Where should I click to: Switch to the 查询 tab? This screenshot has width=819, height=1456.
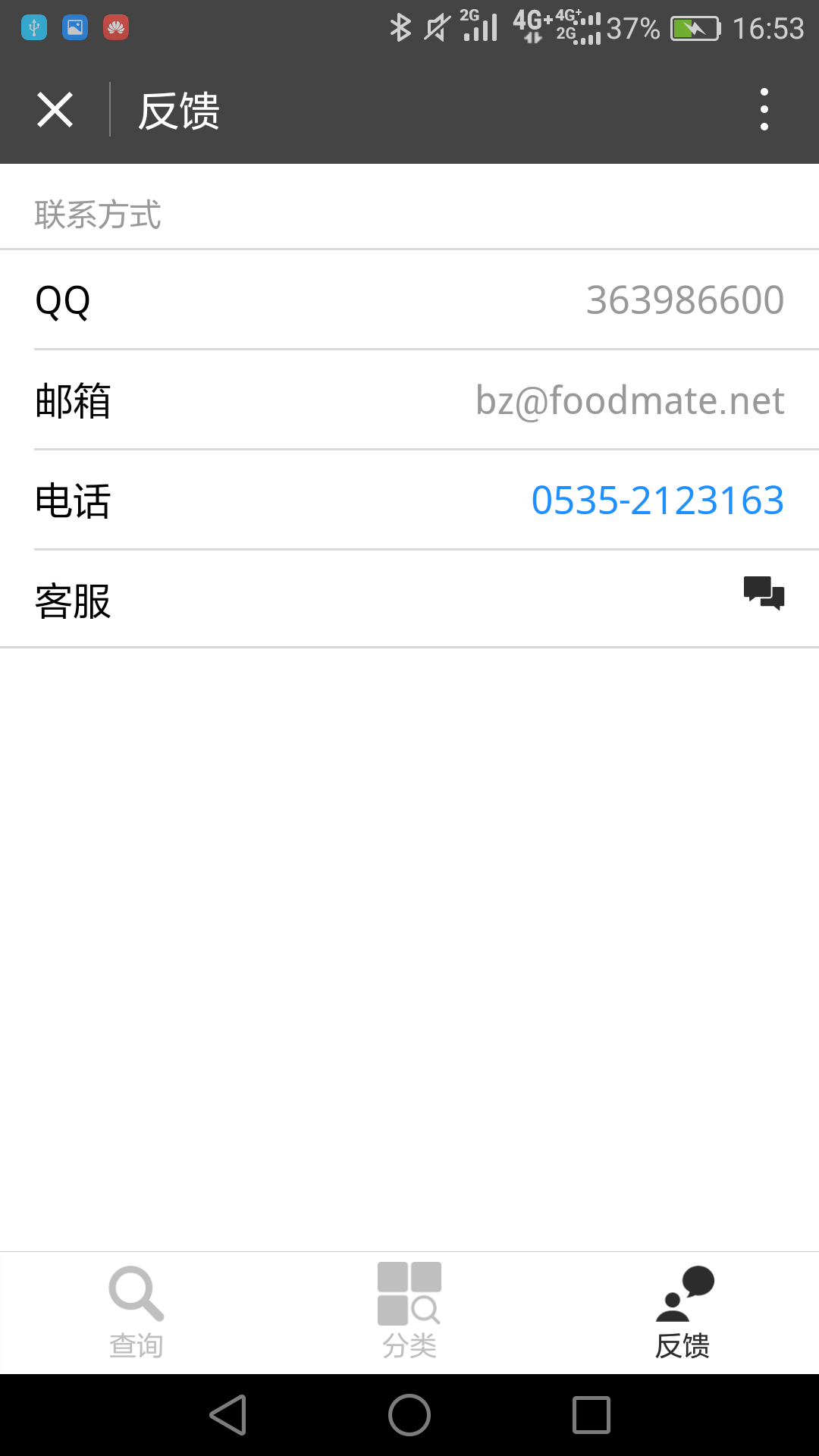tap(136, 1313)
